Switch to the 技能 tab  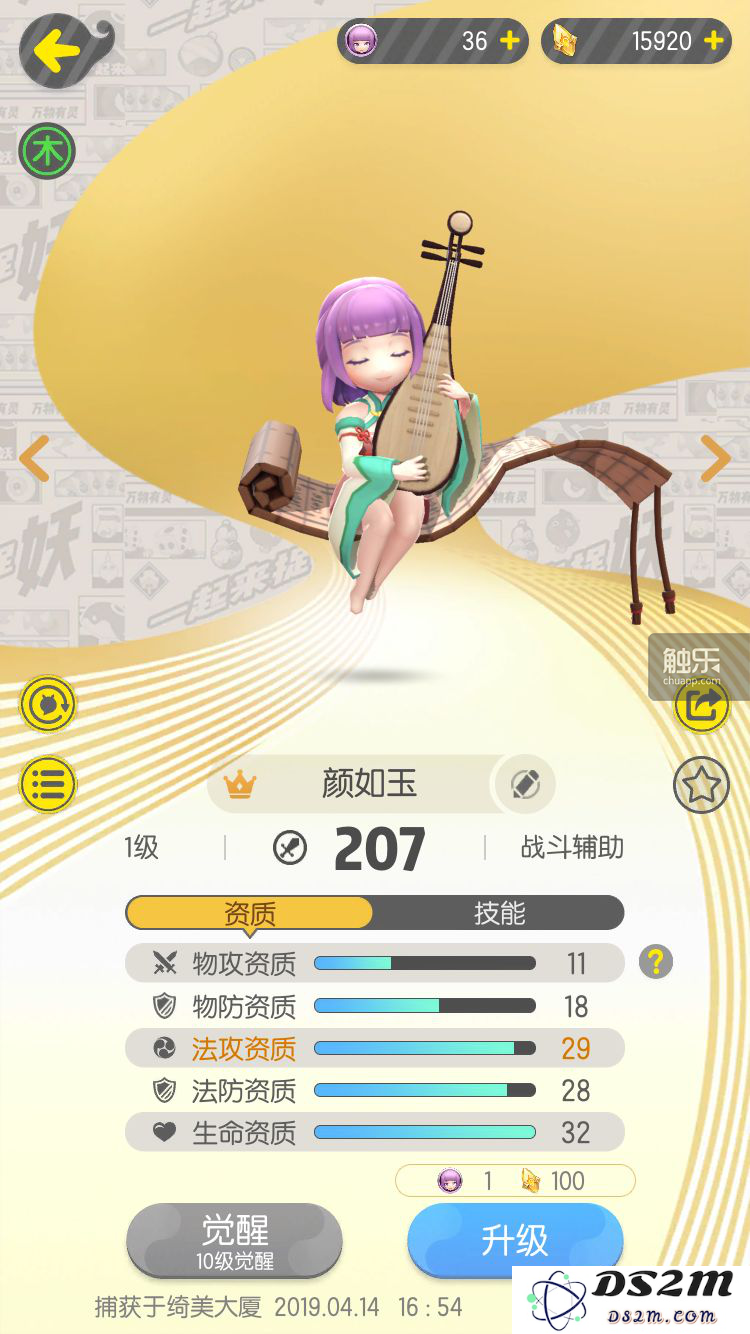point(498,913)
